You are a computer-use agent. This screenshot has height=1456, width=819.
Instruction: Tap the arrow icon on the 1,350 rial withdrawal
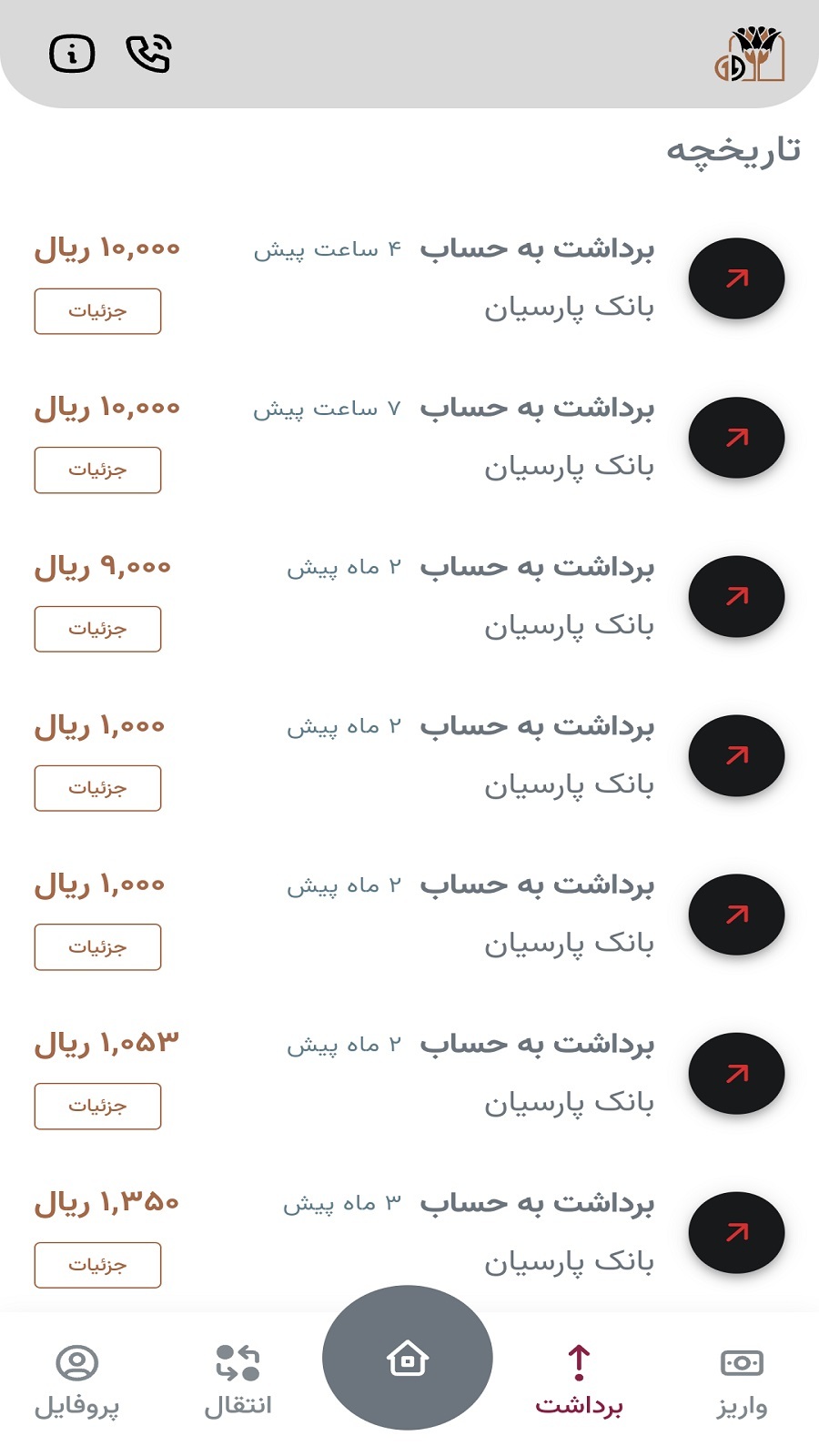coord(736,1232)
